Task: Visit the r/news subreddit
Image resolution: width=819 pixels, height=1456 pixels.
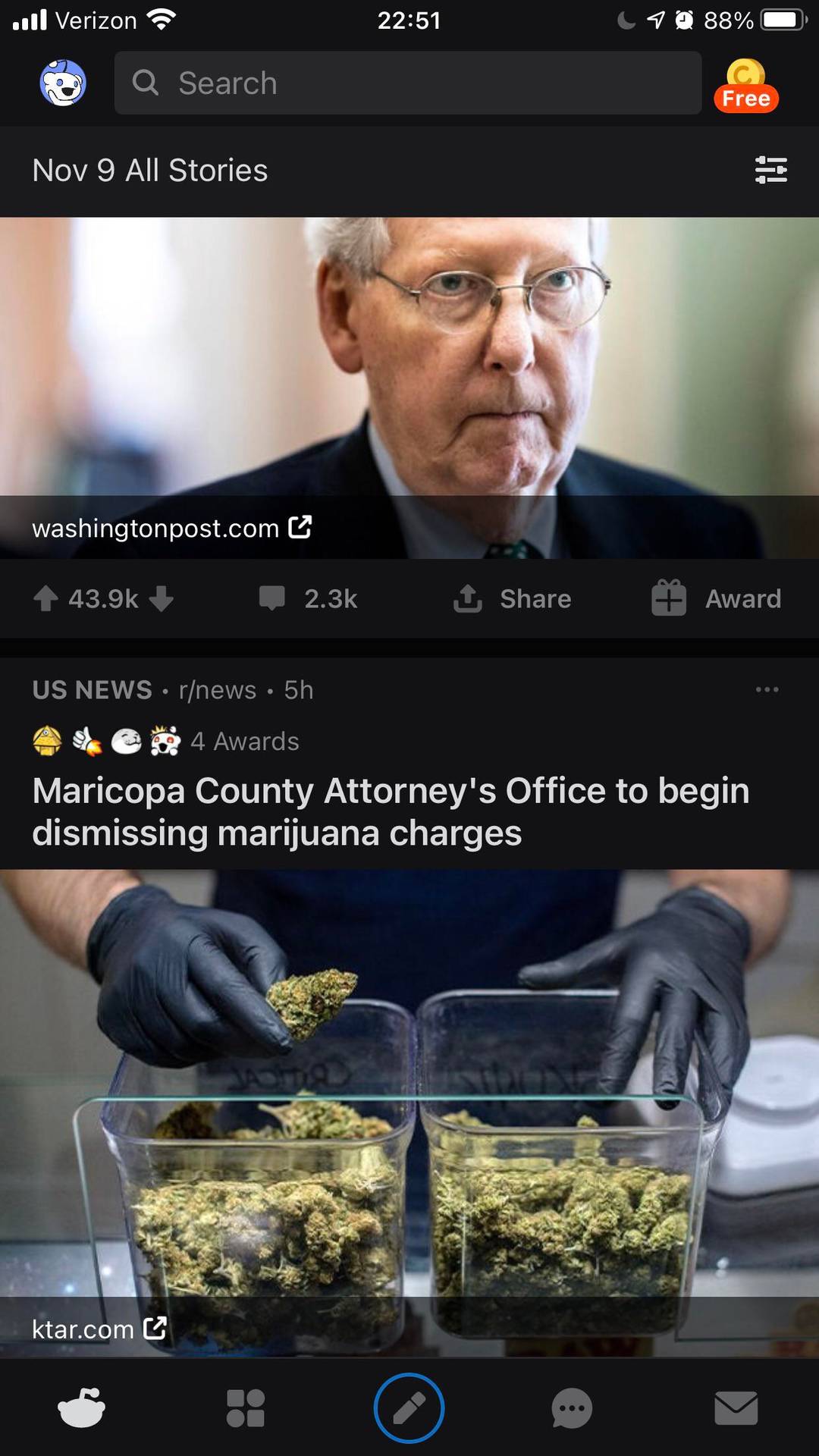Action: point(218,689)
